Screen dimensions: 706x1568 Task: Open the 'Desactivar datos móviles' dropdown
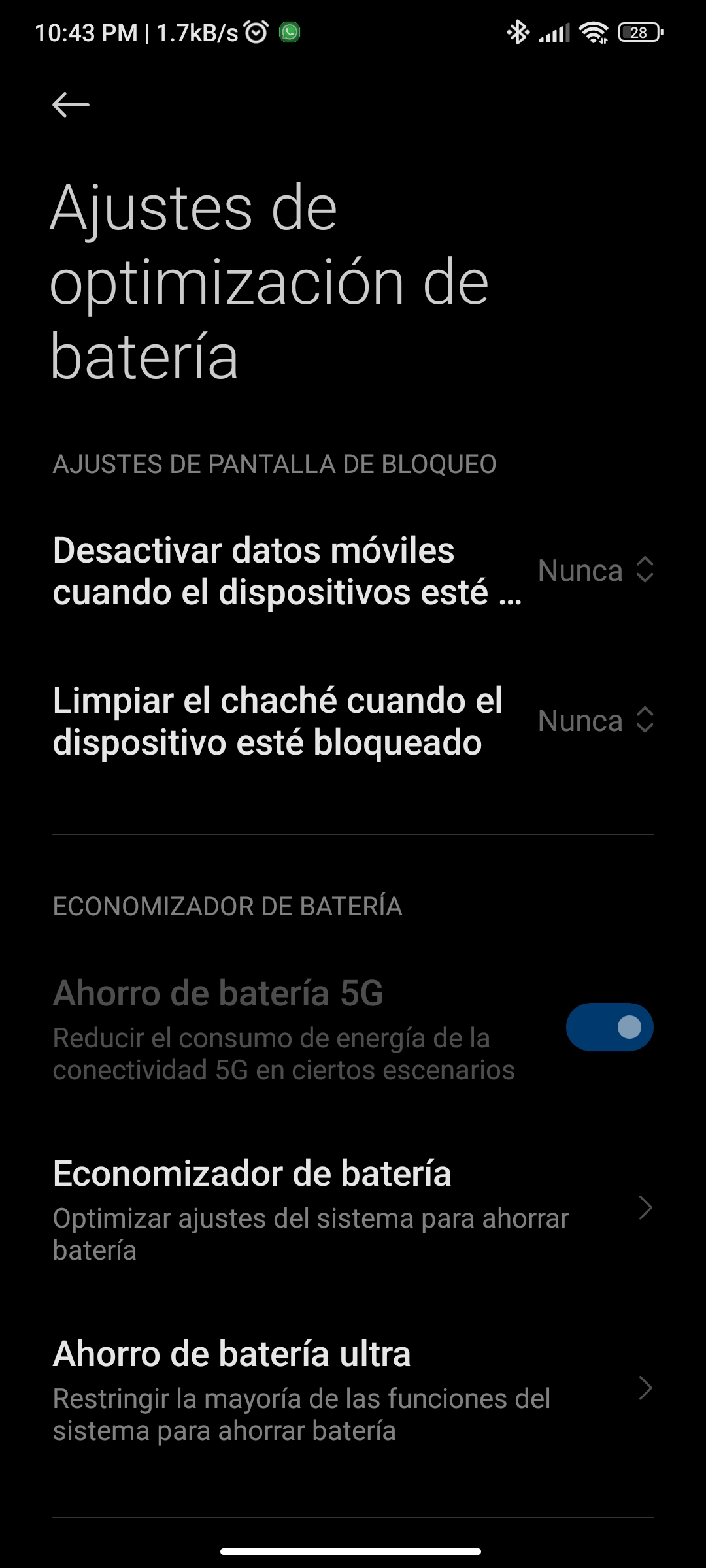595,570
